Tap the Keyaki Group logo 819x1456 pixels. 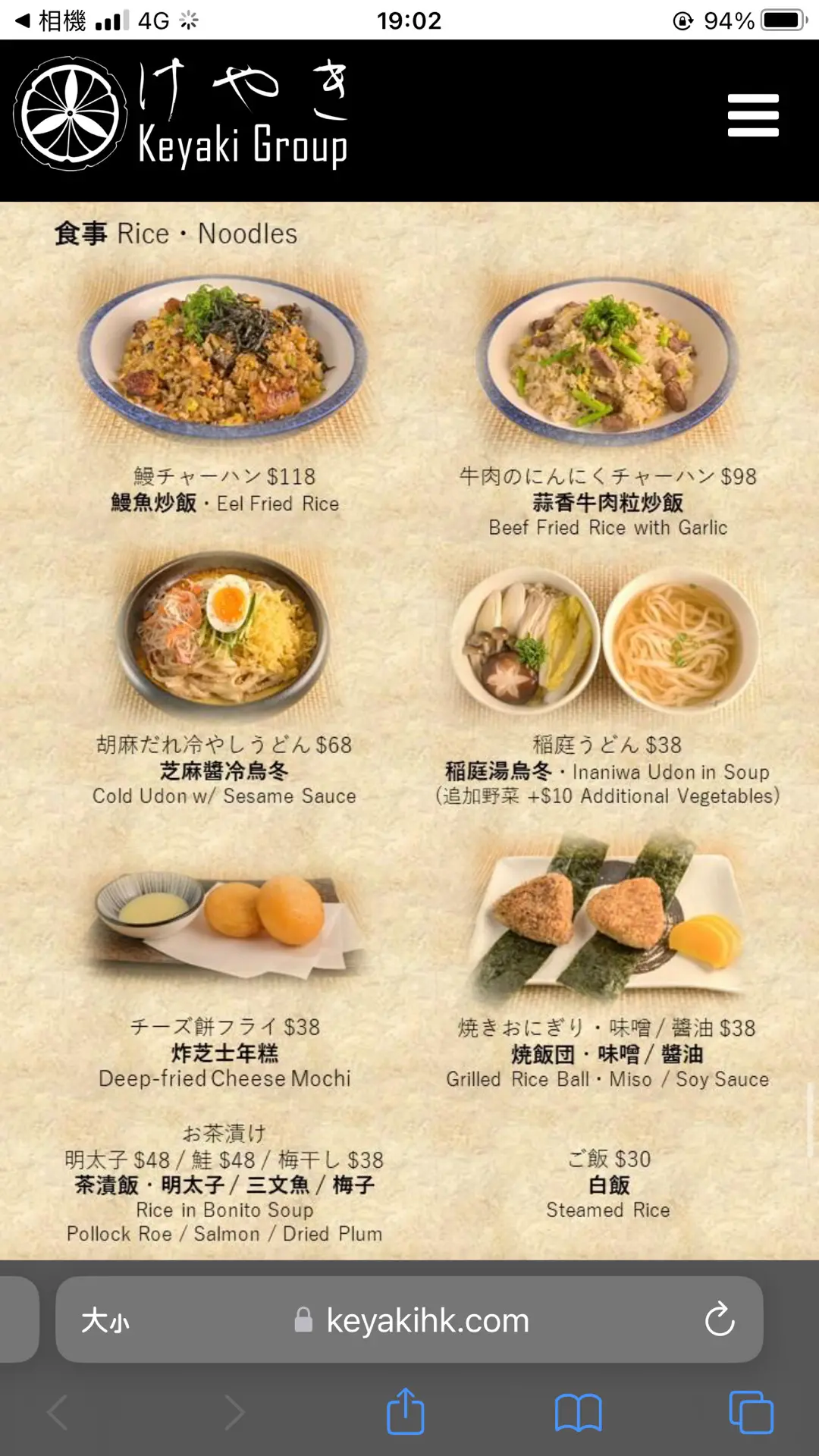[x=182, y=114]
